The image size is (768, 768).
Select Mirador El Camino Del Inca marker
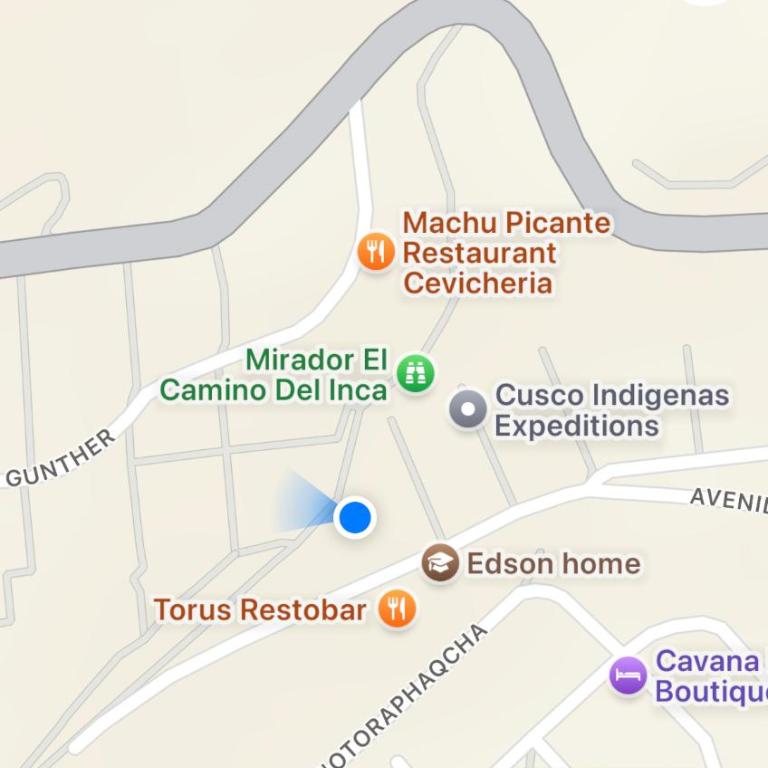coord(415,374)
